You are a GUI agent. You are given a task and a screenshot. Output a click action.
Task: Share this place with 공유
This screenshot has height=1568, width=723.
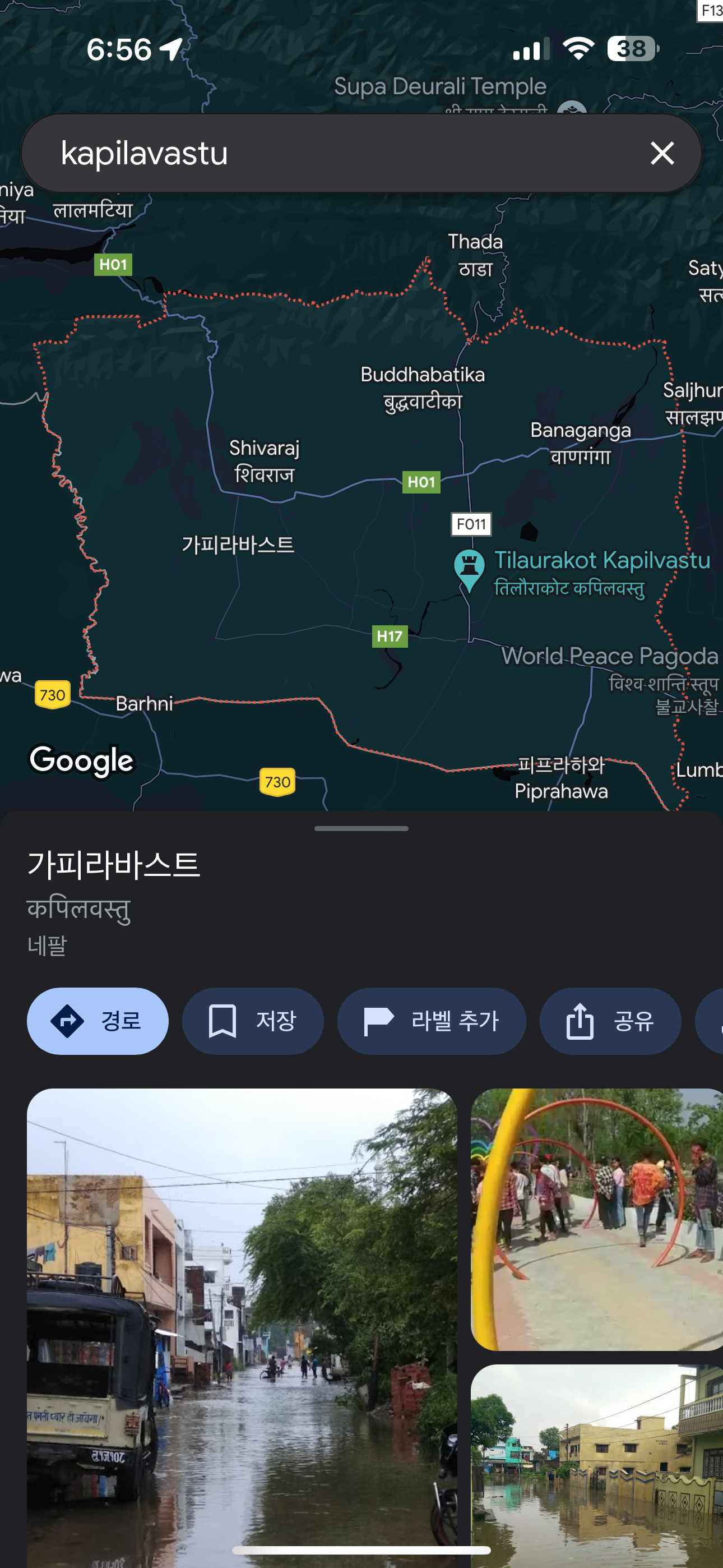[610, 1021]
